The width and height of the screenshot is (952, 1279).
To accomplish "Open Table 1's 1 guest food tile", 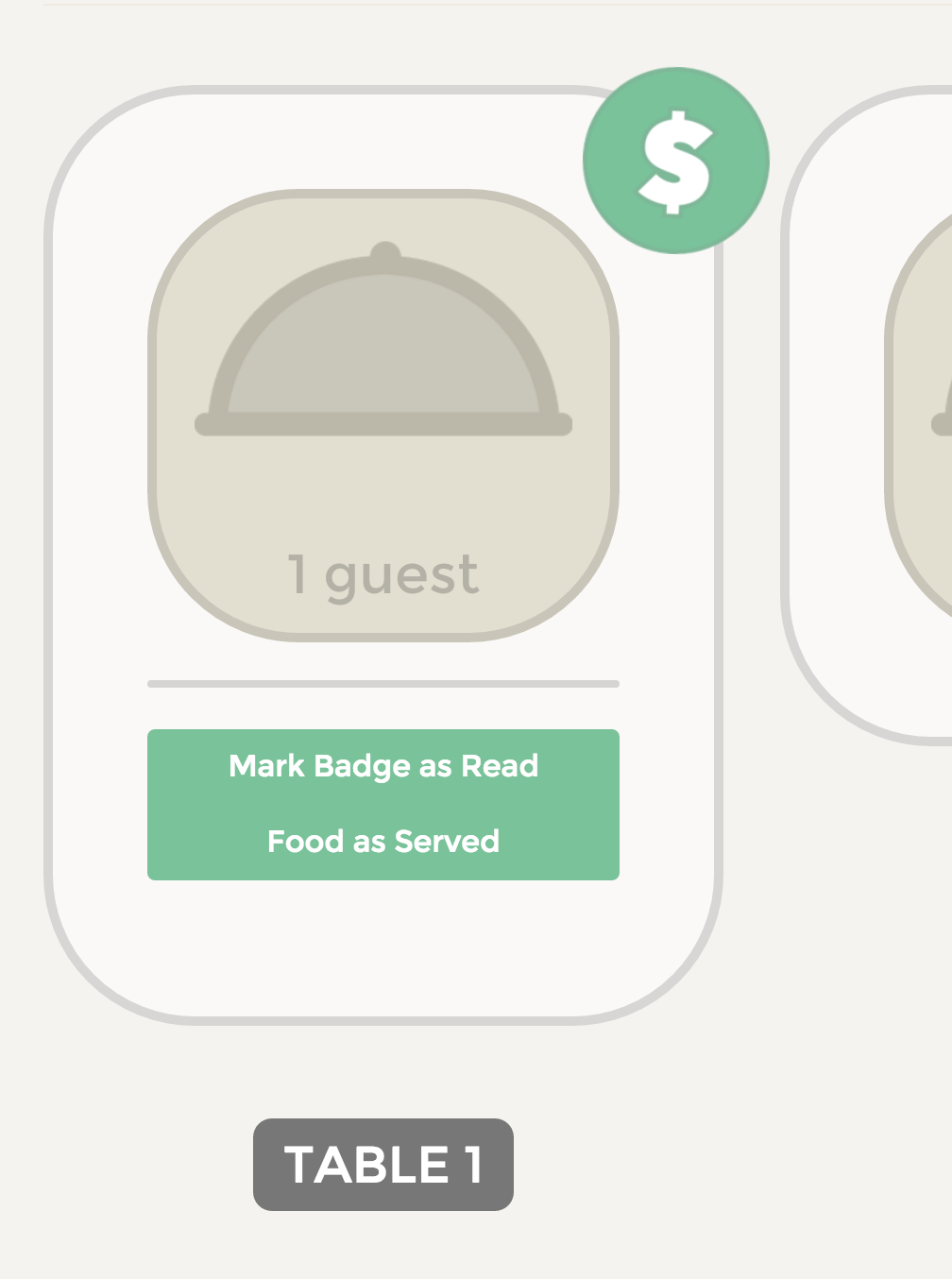I will pyautogui.click(x=383, y=416).
